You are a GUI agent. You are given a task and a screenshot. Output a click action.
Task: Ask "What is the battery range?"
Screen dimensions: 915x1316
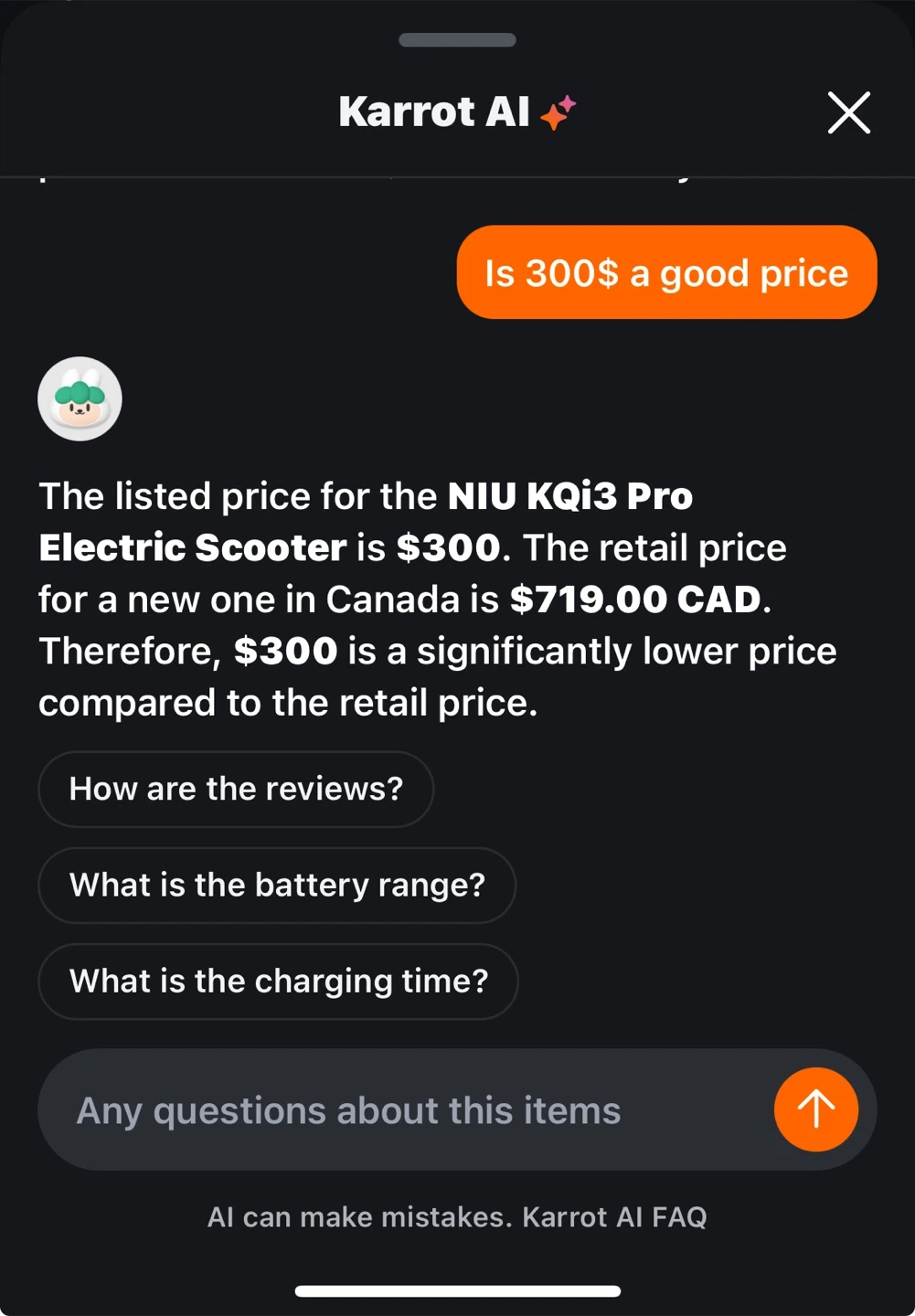(277, 885)
